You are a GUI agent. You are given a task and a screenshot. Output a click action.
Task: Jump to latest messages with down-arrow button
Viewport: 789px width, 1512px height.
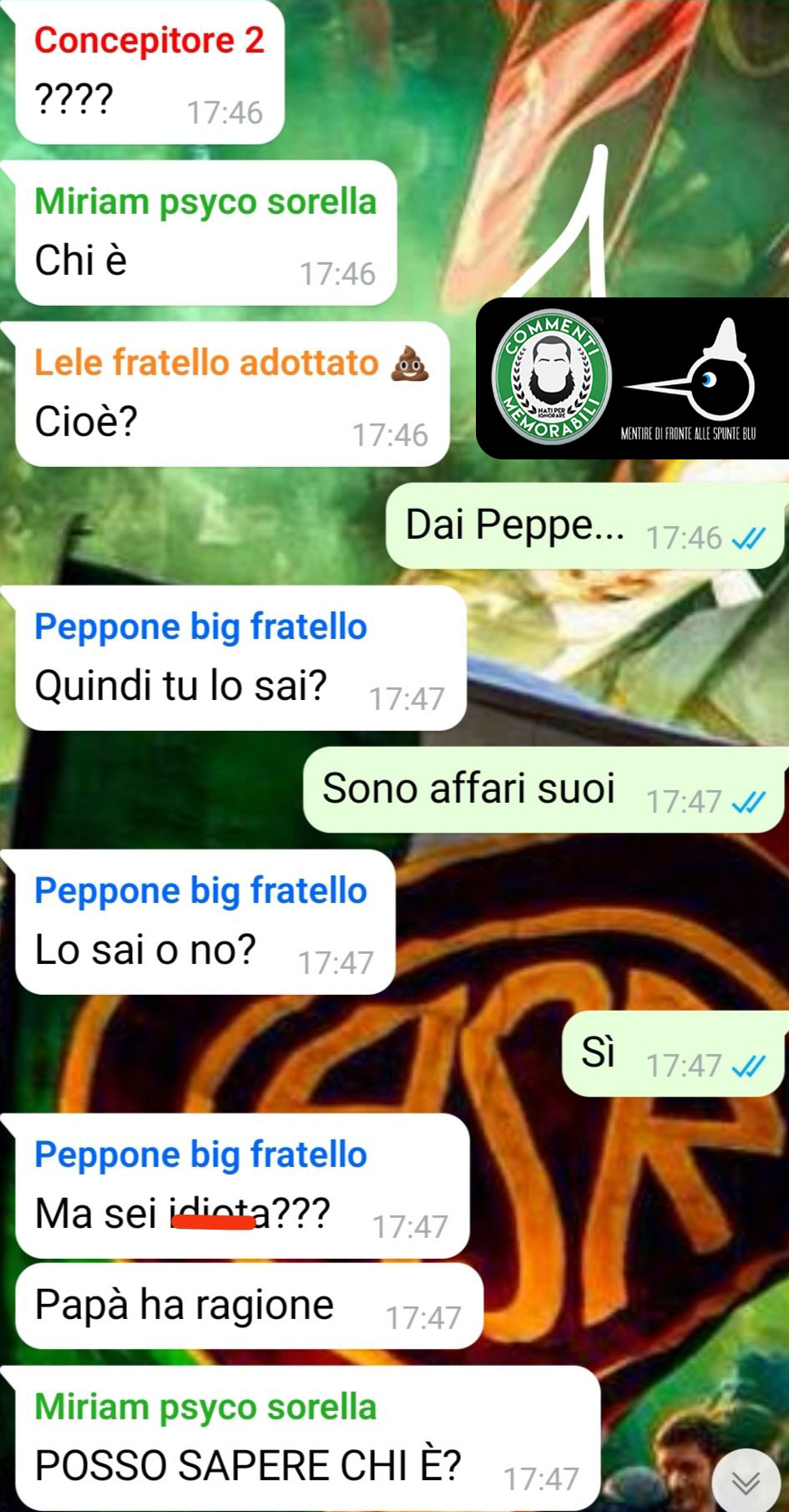pos(746,1483)
